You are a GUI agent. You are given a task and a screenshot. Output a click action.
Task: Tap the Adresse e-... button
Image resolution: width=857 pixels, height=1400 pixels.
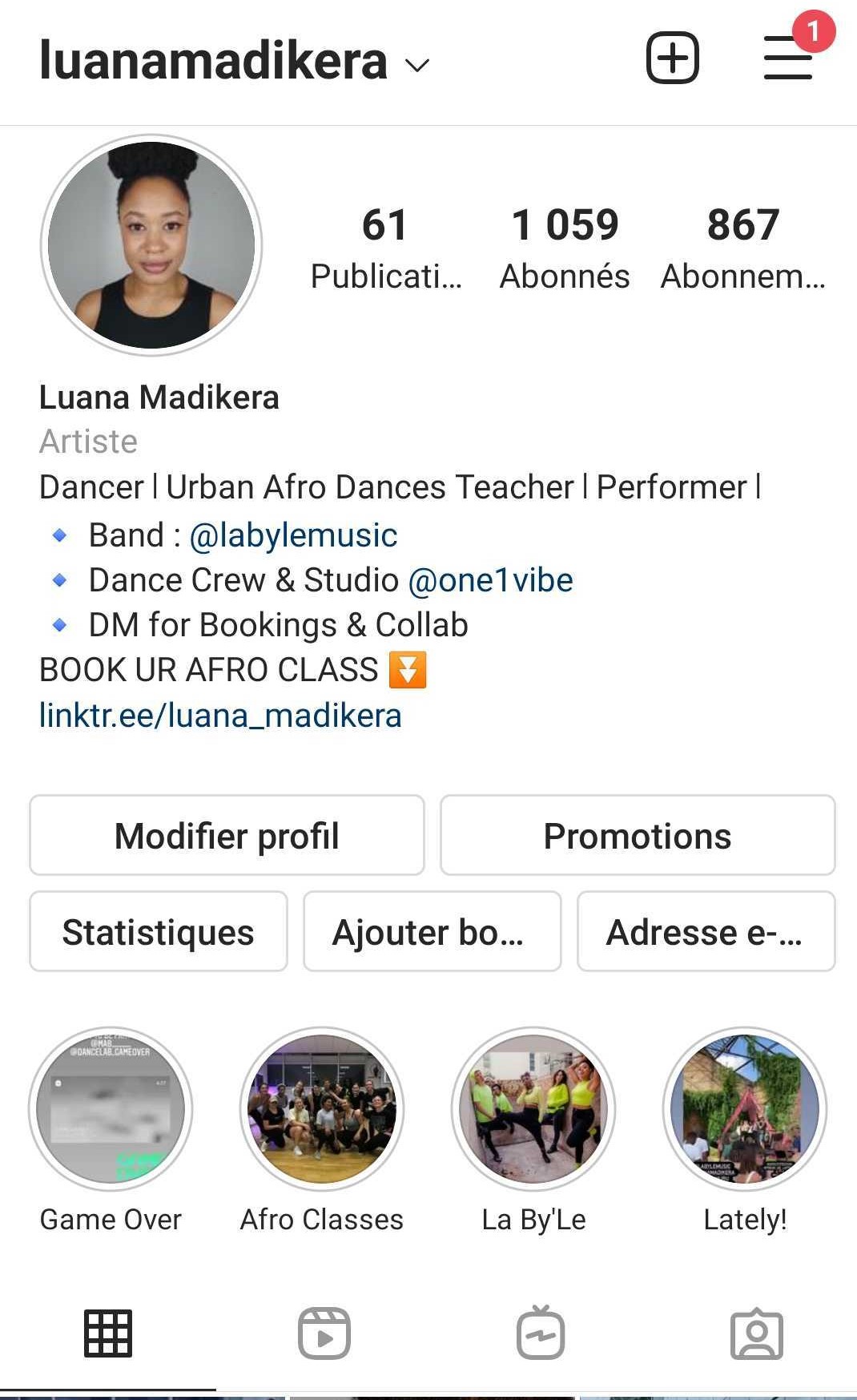pyautogui.click(x=706, y=931)
